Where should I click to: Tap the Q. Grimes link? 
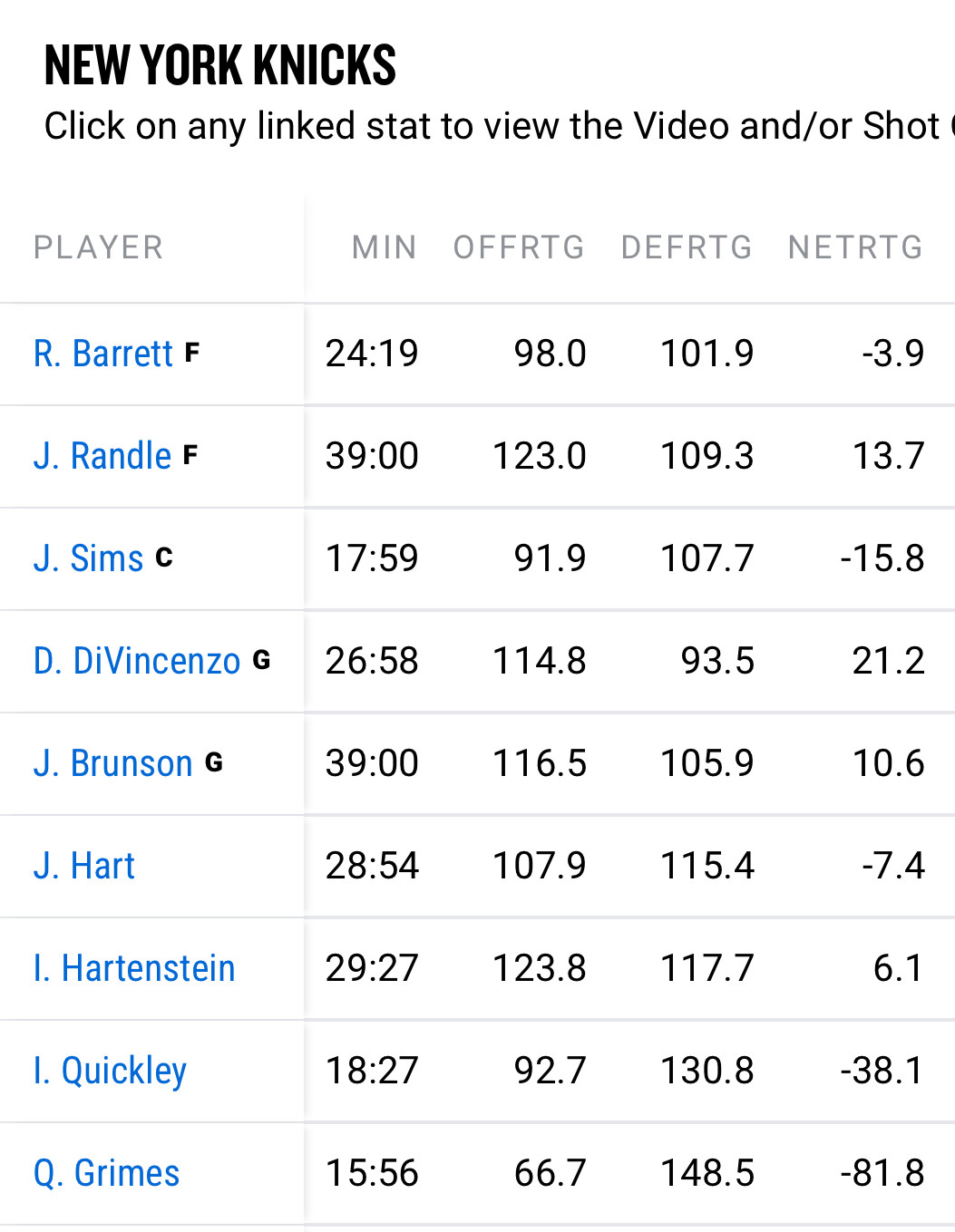(x=106, y=1173)
